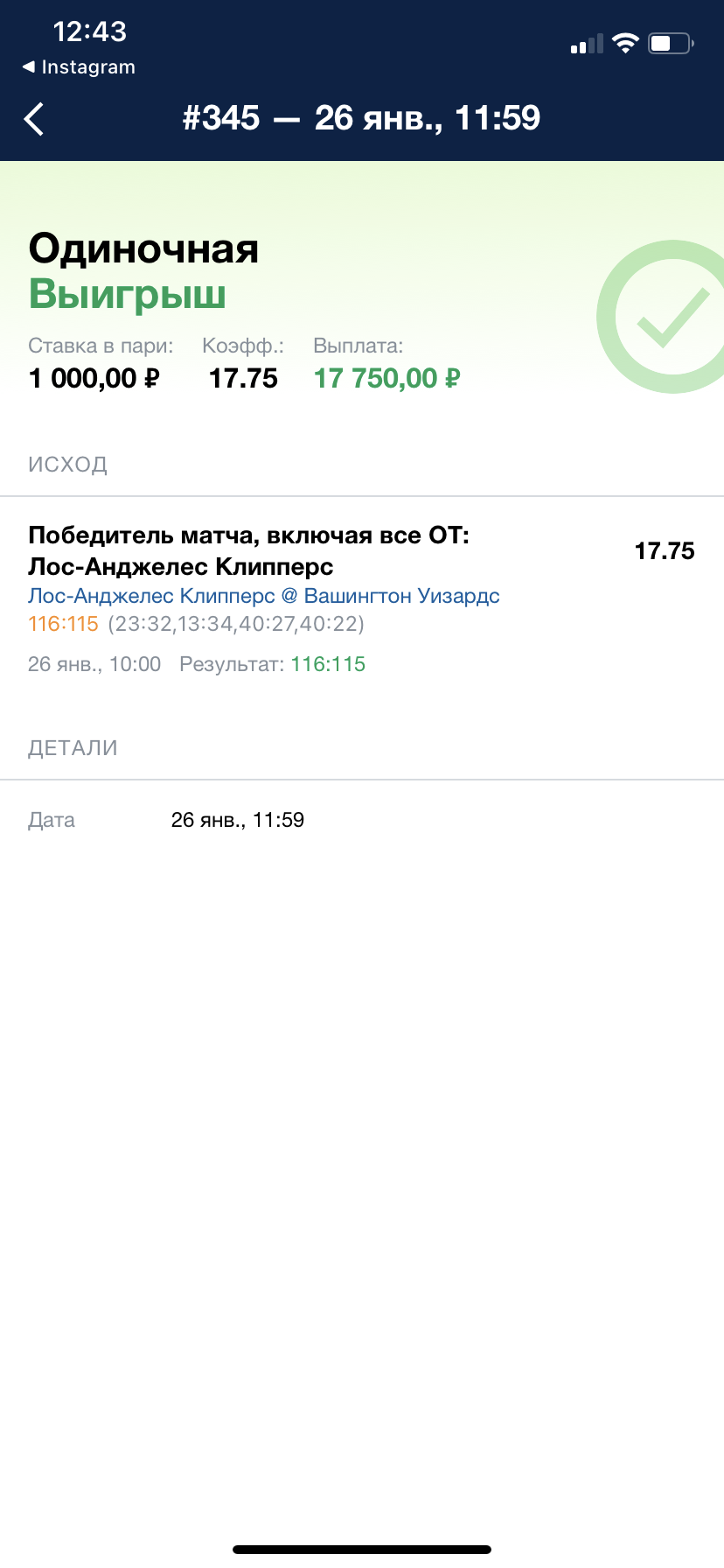Go back from bet #345 details
724x1568 pixels.
click(x=34, y=119)
